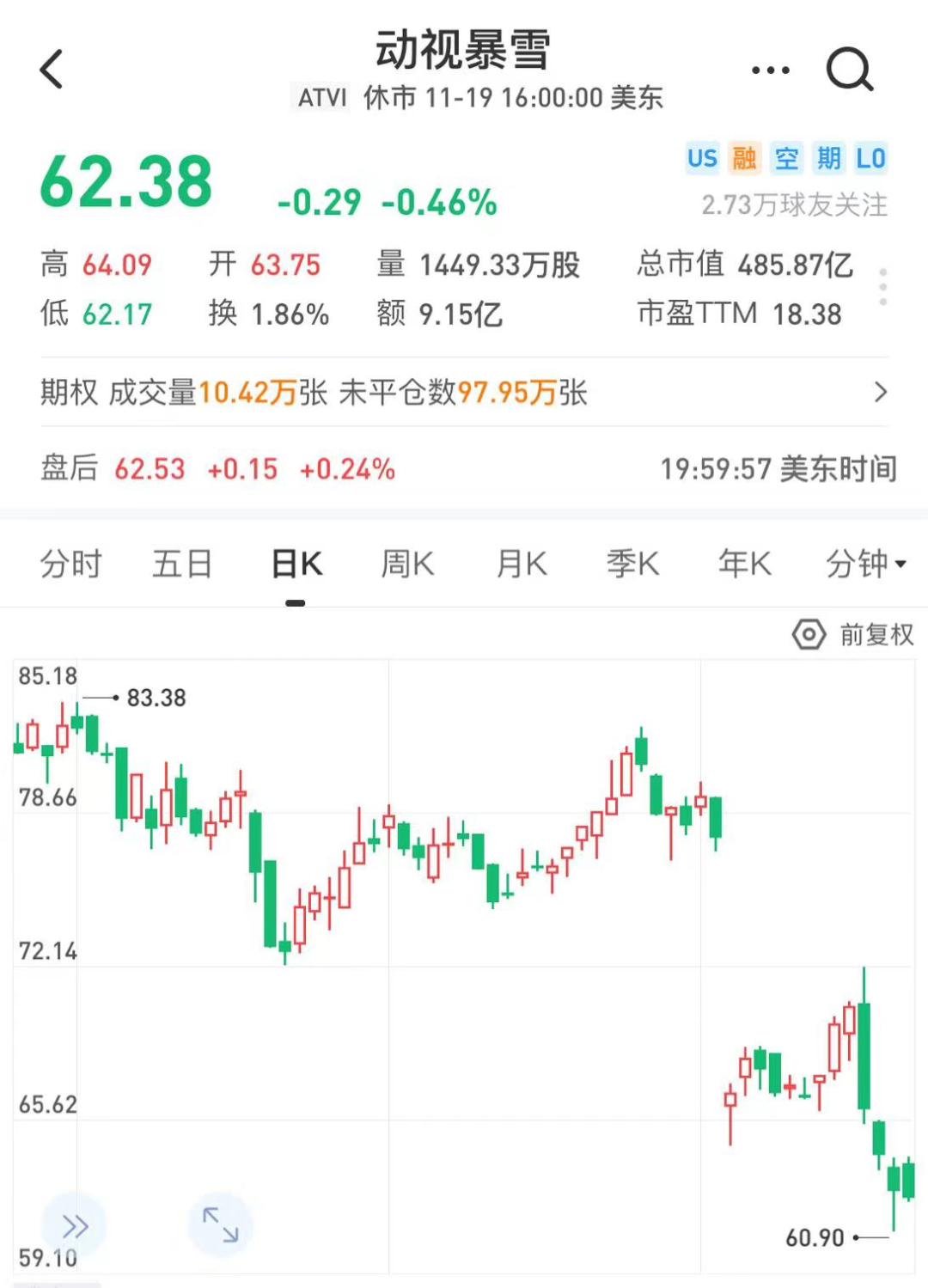Switch to the 周K chart tab
928x1288 pixels.
pyautogui.click(x=407, y=565)
